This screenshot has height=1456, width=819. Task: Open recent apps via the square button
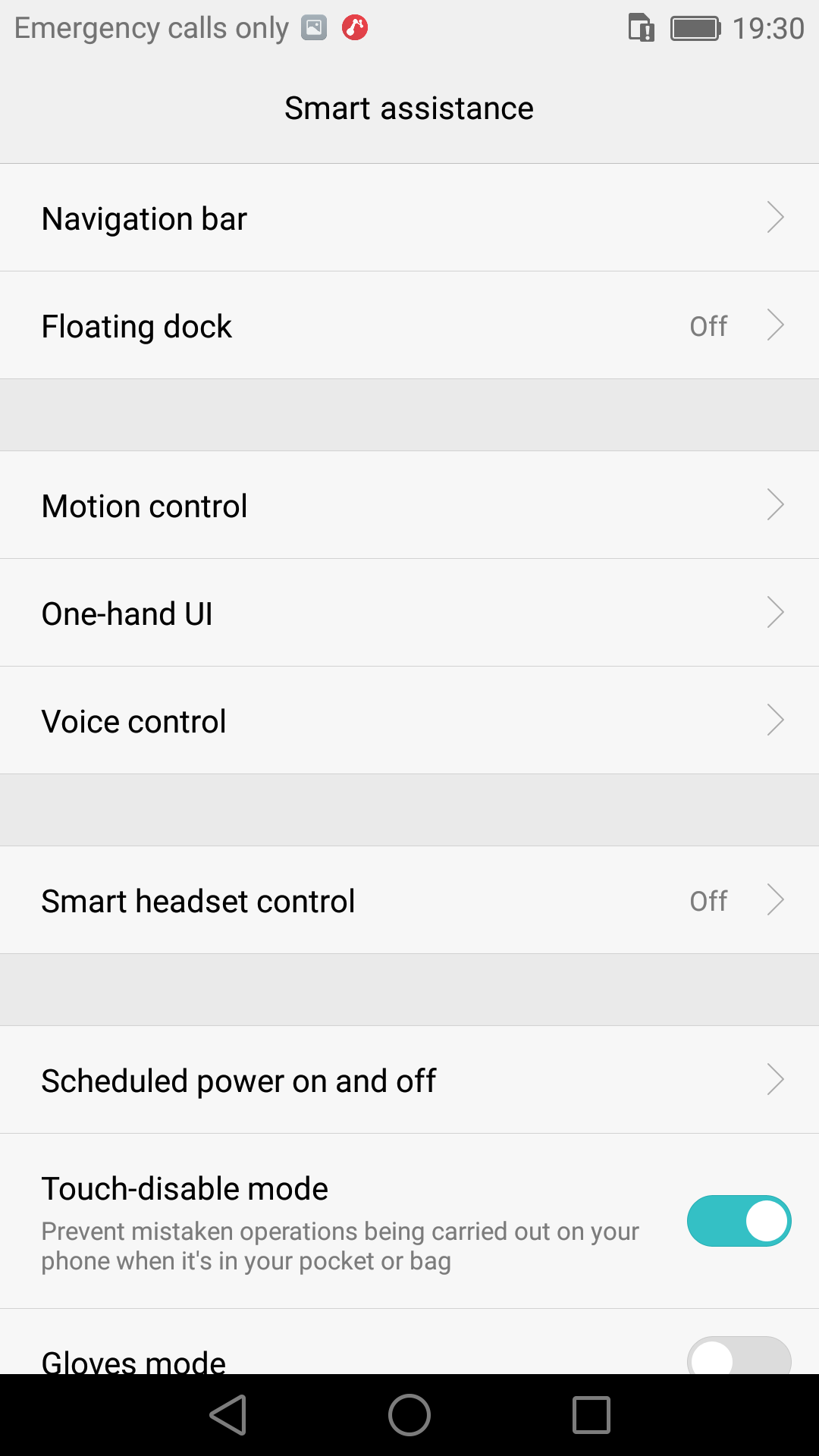pyautogui.click(x=591, y=1415)
